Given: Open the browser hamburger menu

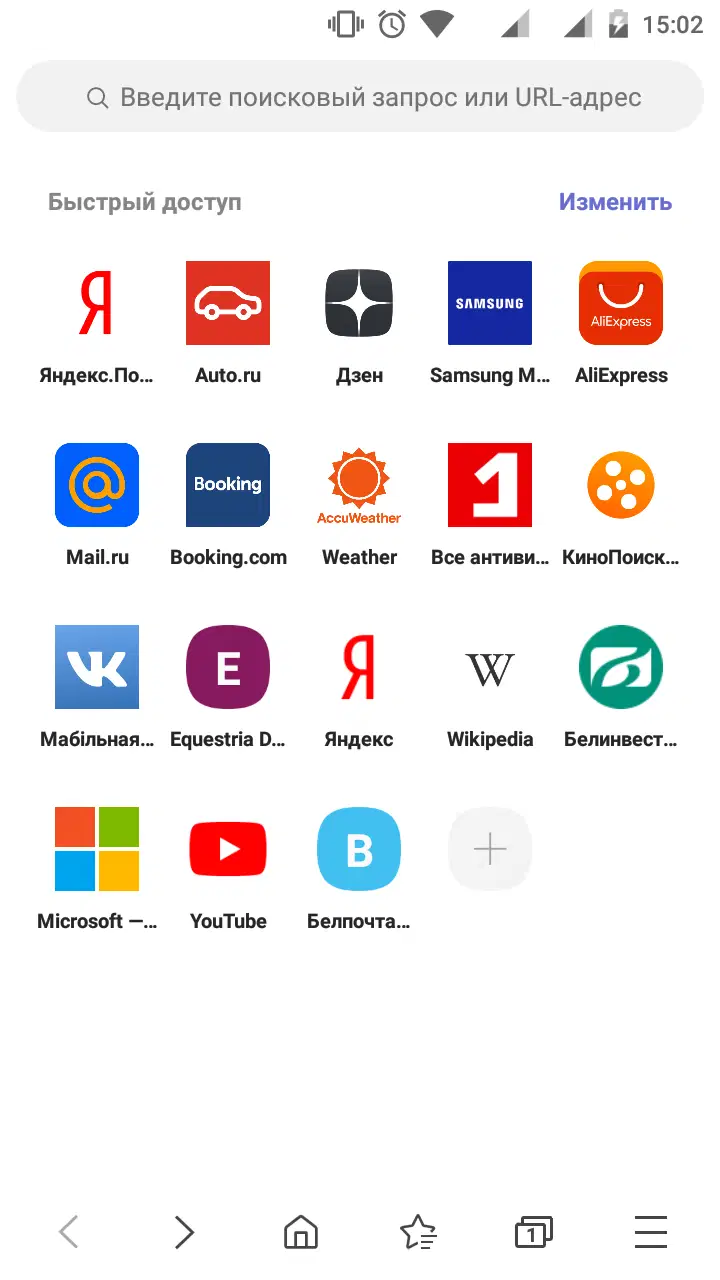Looking at the screenshot, I should [x=651, y=1232].
